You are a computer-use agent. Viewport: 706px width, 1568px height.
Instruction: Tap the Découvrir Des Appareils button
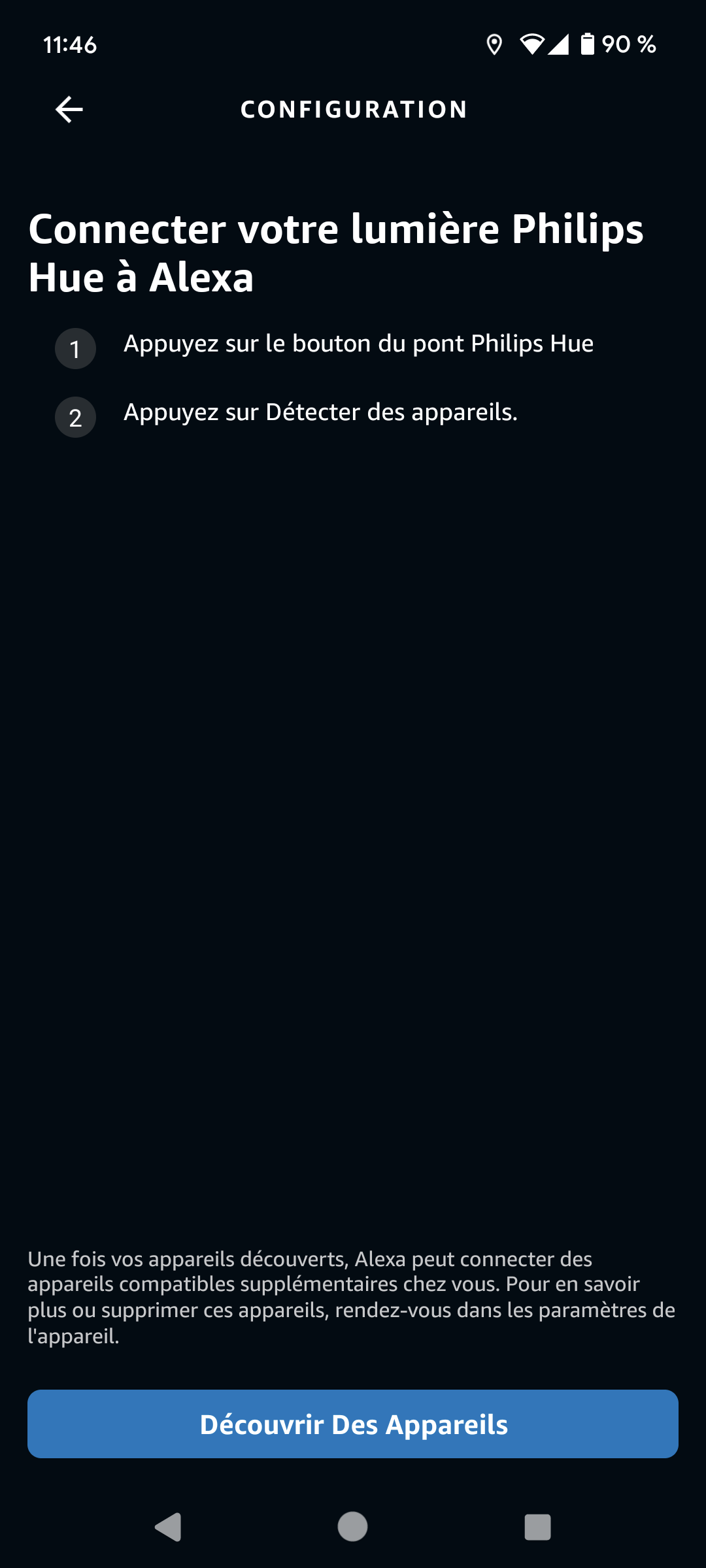point(353,1424)
